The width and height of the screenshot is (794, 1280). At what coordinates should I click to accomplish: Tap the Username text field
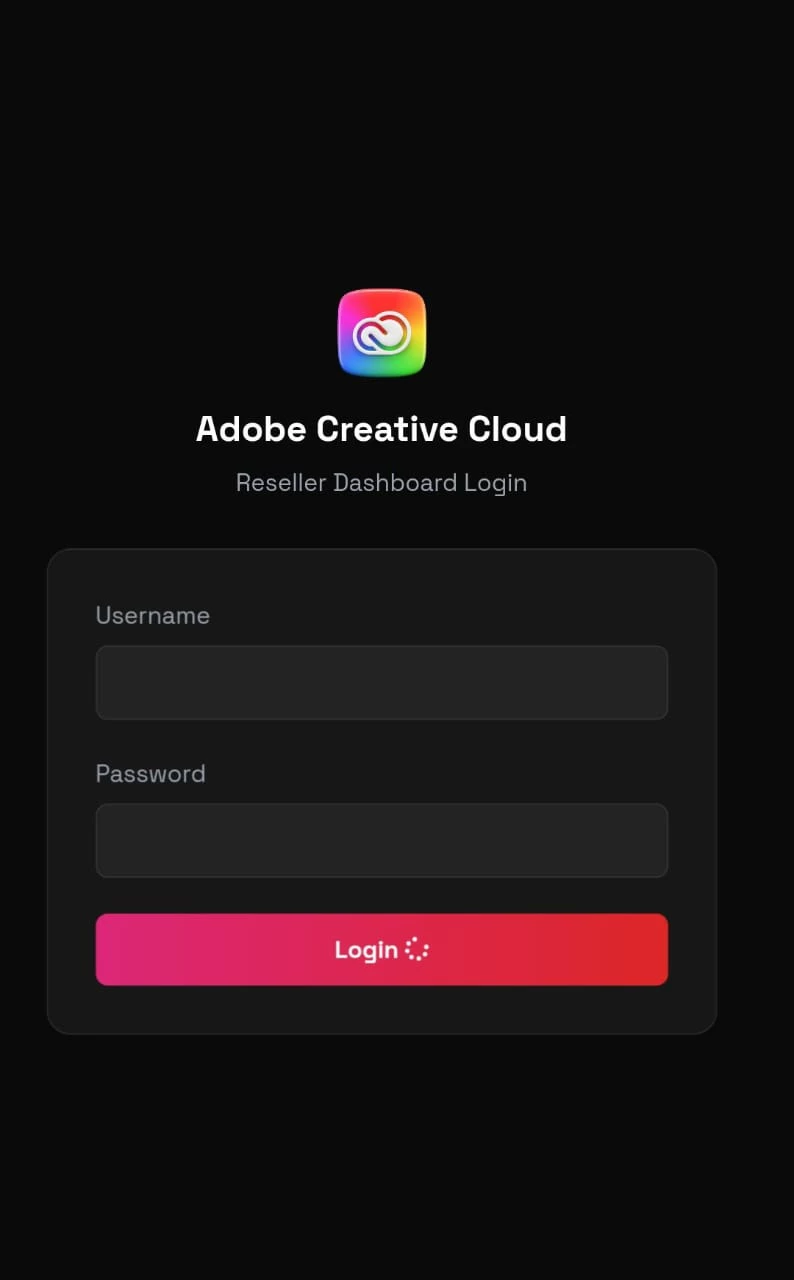pos(381,682)
